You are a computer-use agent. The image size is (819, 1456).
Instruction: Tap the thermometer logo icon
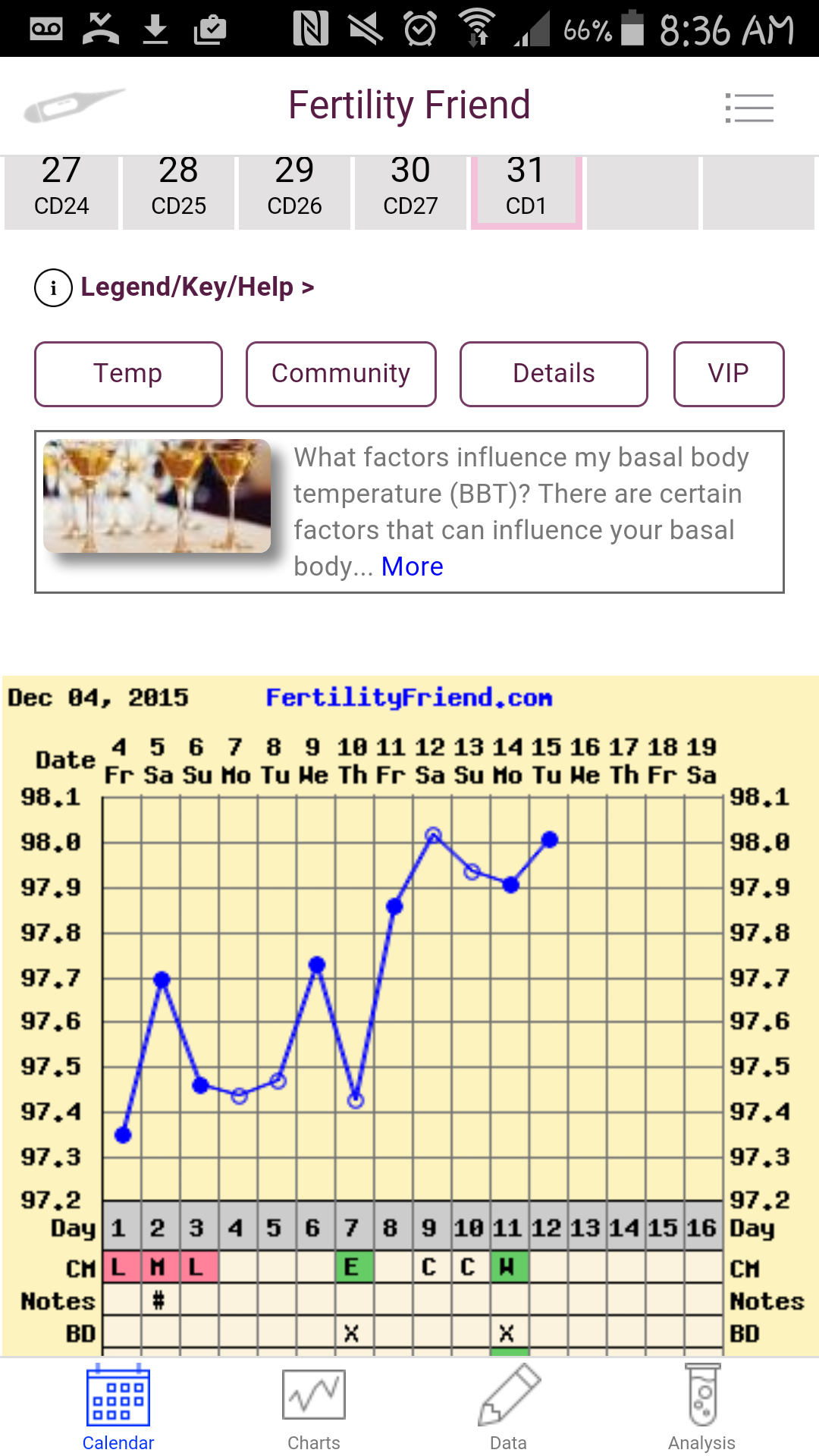pos(74,105)
